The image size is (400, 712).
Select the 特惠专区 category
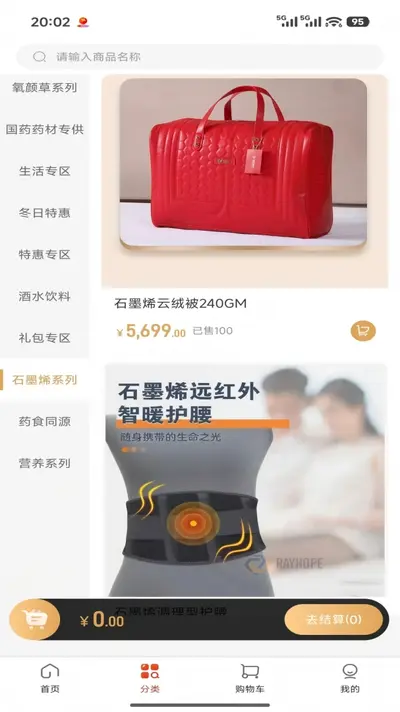coord(44,255)
